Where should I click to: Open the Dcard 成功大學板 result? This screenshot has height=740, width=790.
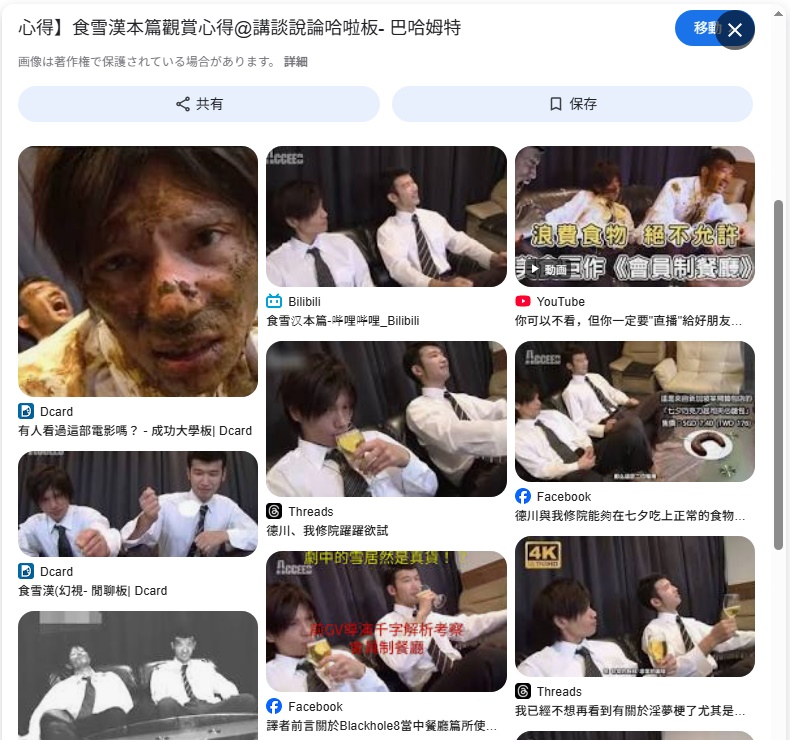[138, 272]
